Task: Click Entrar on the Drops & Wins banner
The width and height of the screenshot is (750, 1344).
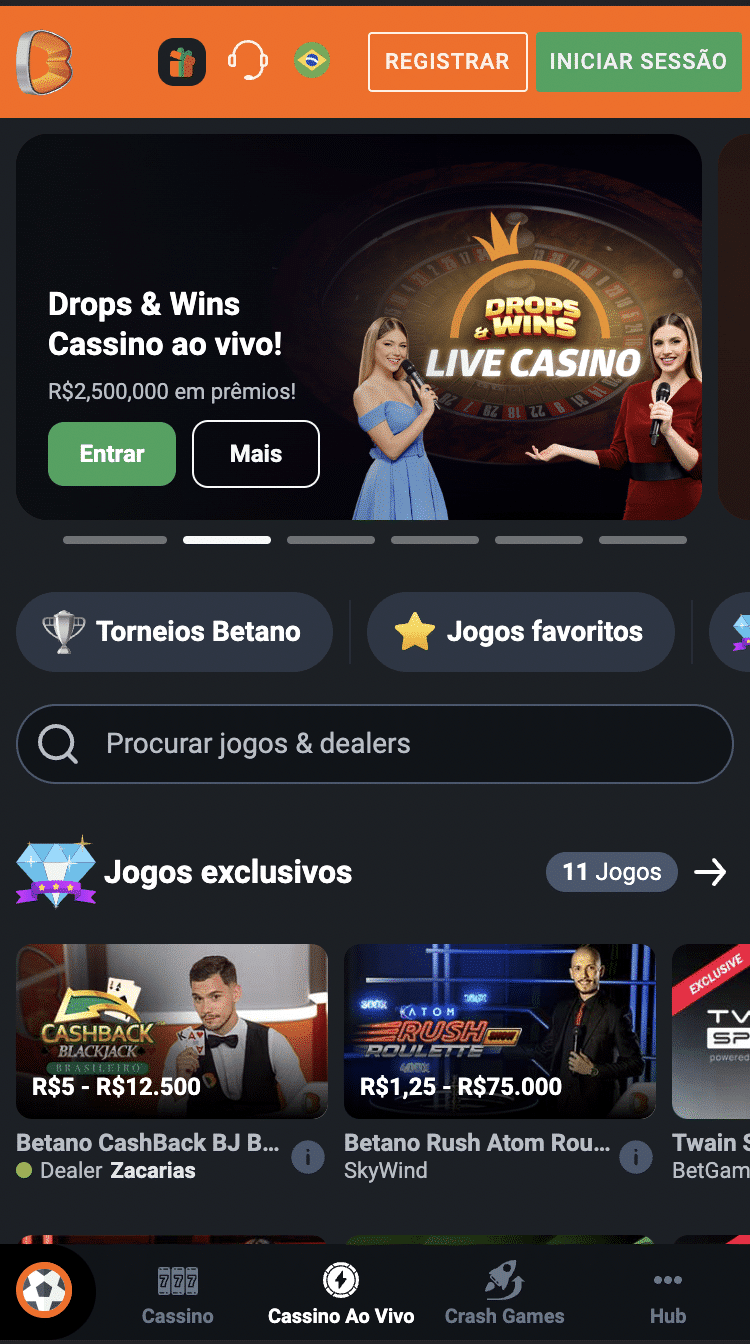Action: click(x=111, y=453)
